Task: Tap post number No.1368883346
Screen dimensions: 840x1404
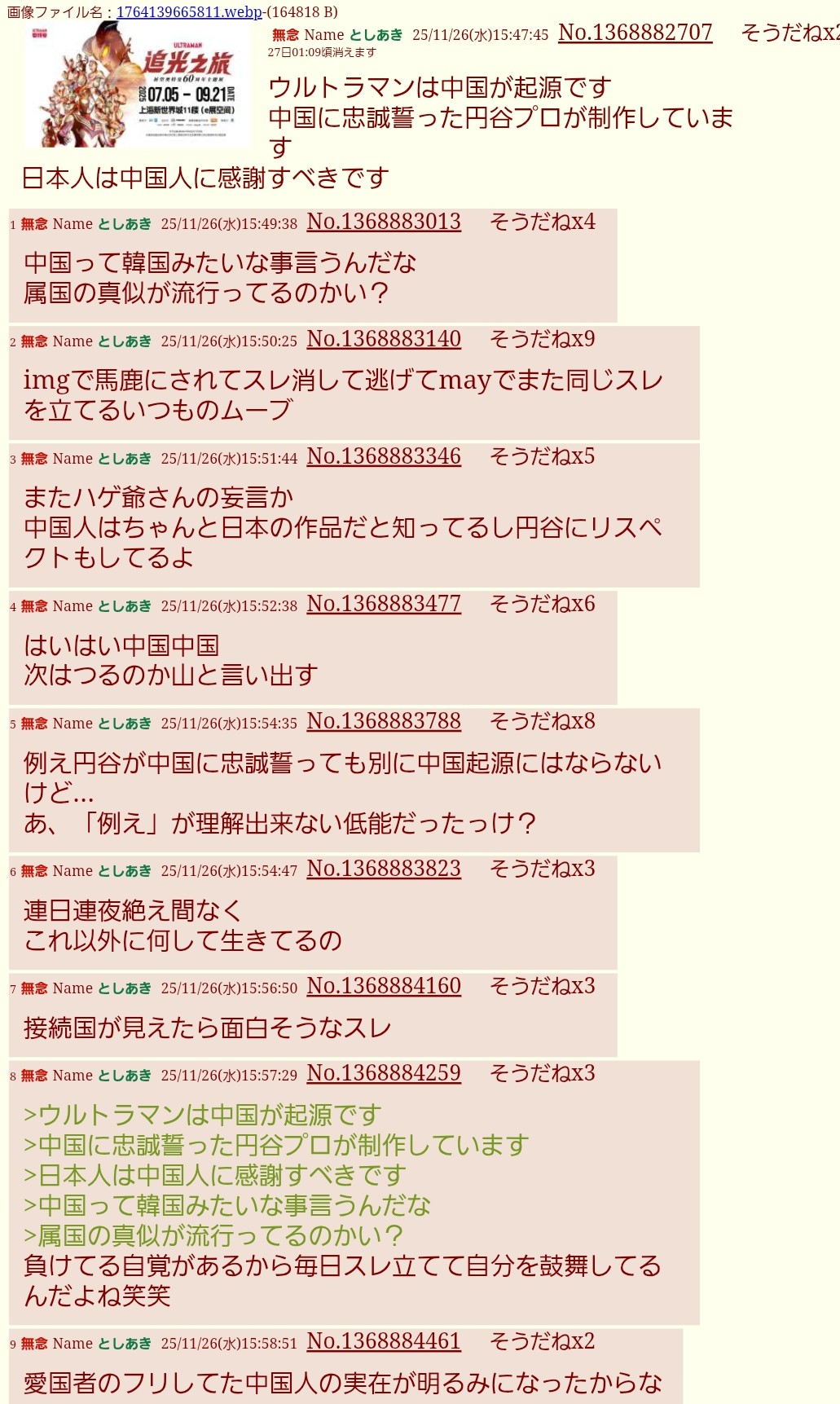Action: (384, 457)
